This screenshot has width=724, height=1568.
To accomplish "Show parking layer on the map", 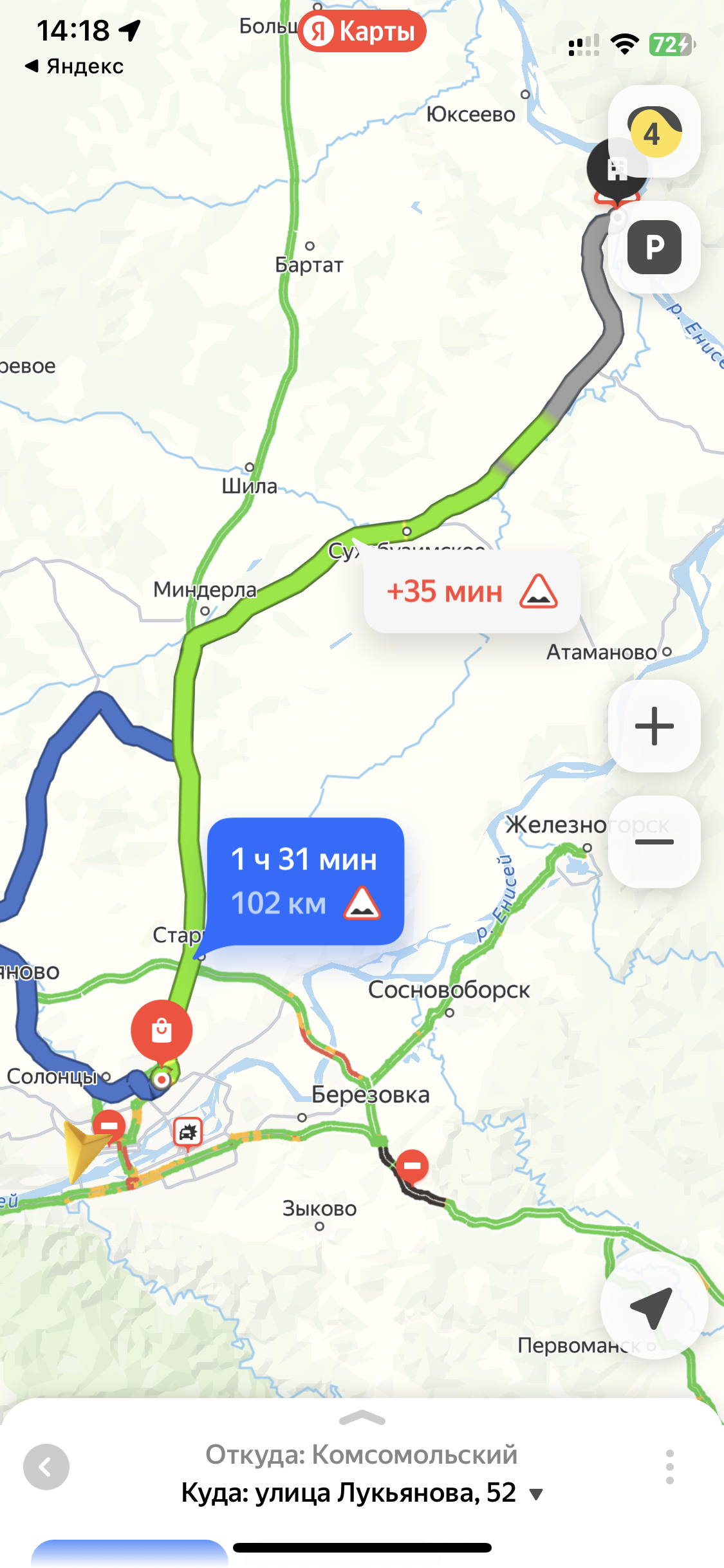I will coord(654,247).
